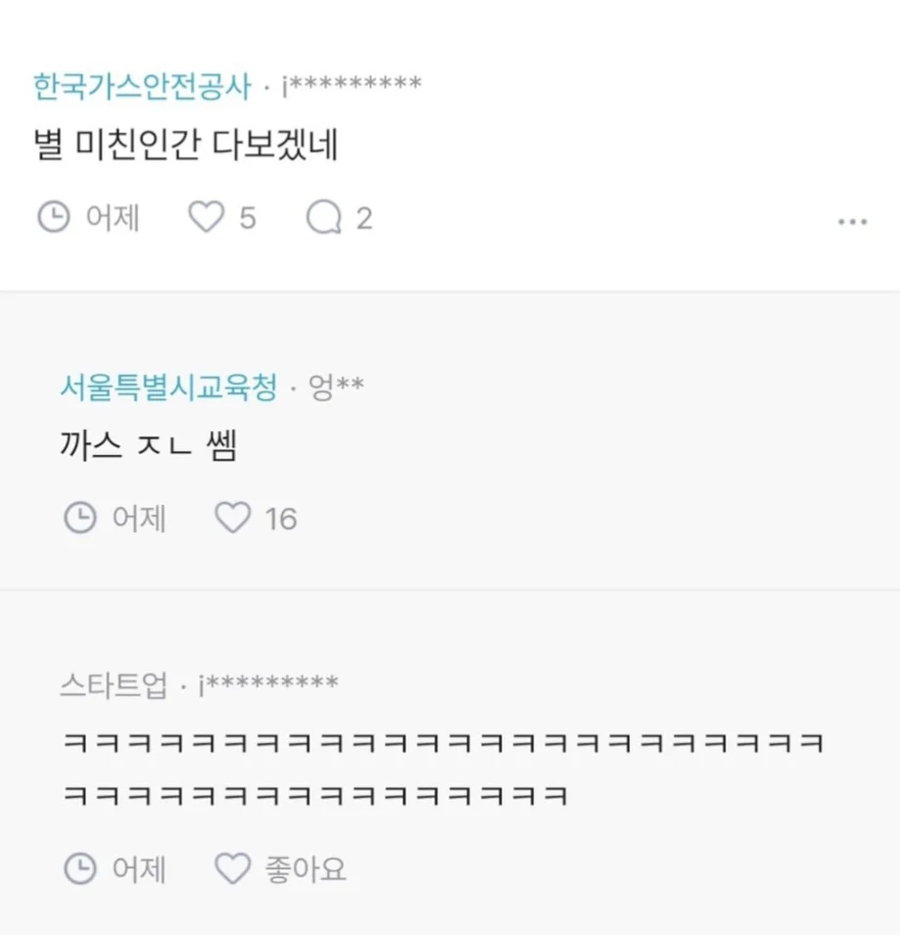Open 서울특별시교육청 profile link
Screen dimensions: 900x935
168,388
